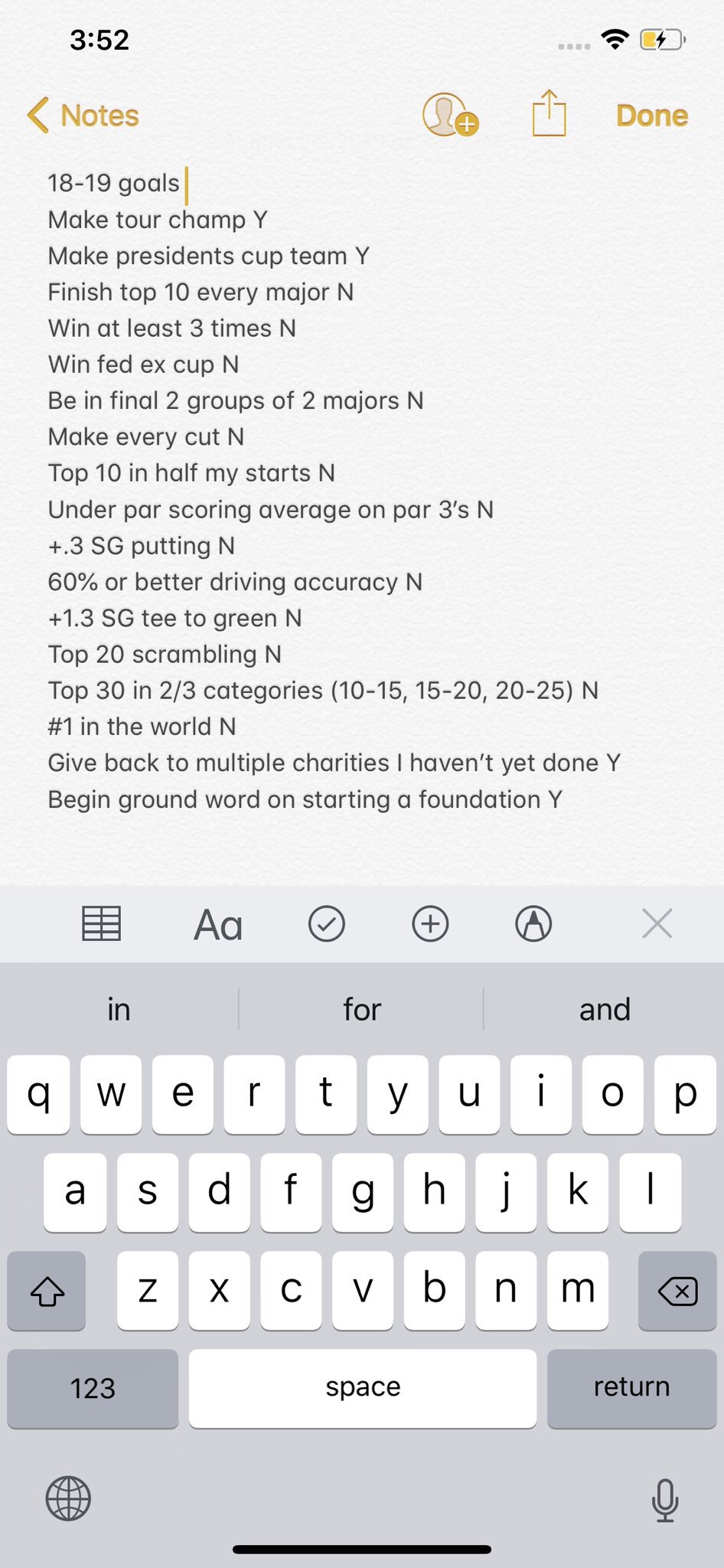Select the "in" word suggestion
This screenshot has width=724, height=1568.
(119, 1009)
